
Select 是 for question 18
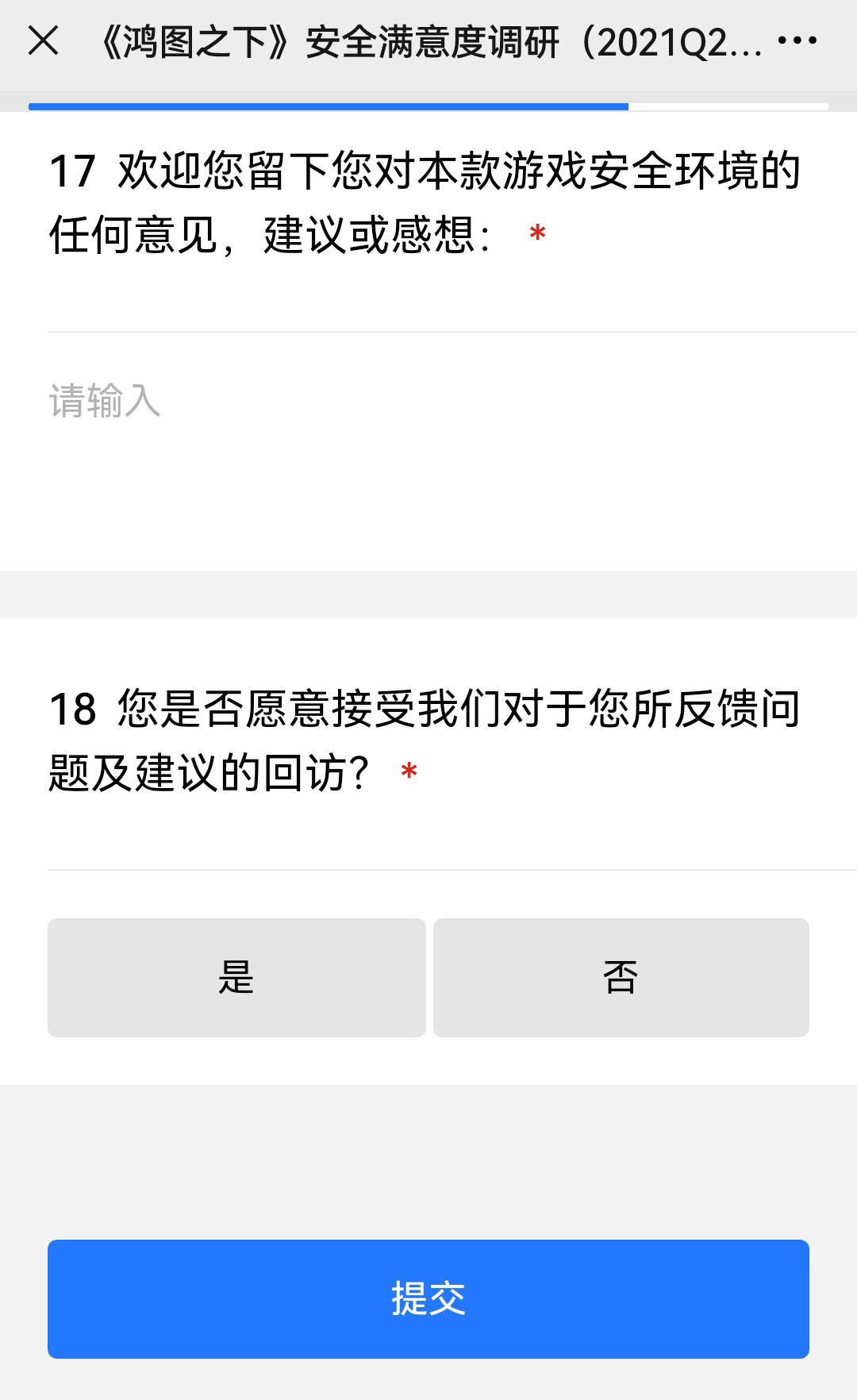(x=236, y=977)
